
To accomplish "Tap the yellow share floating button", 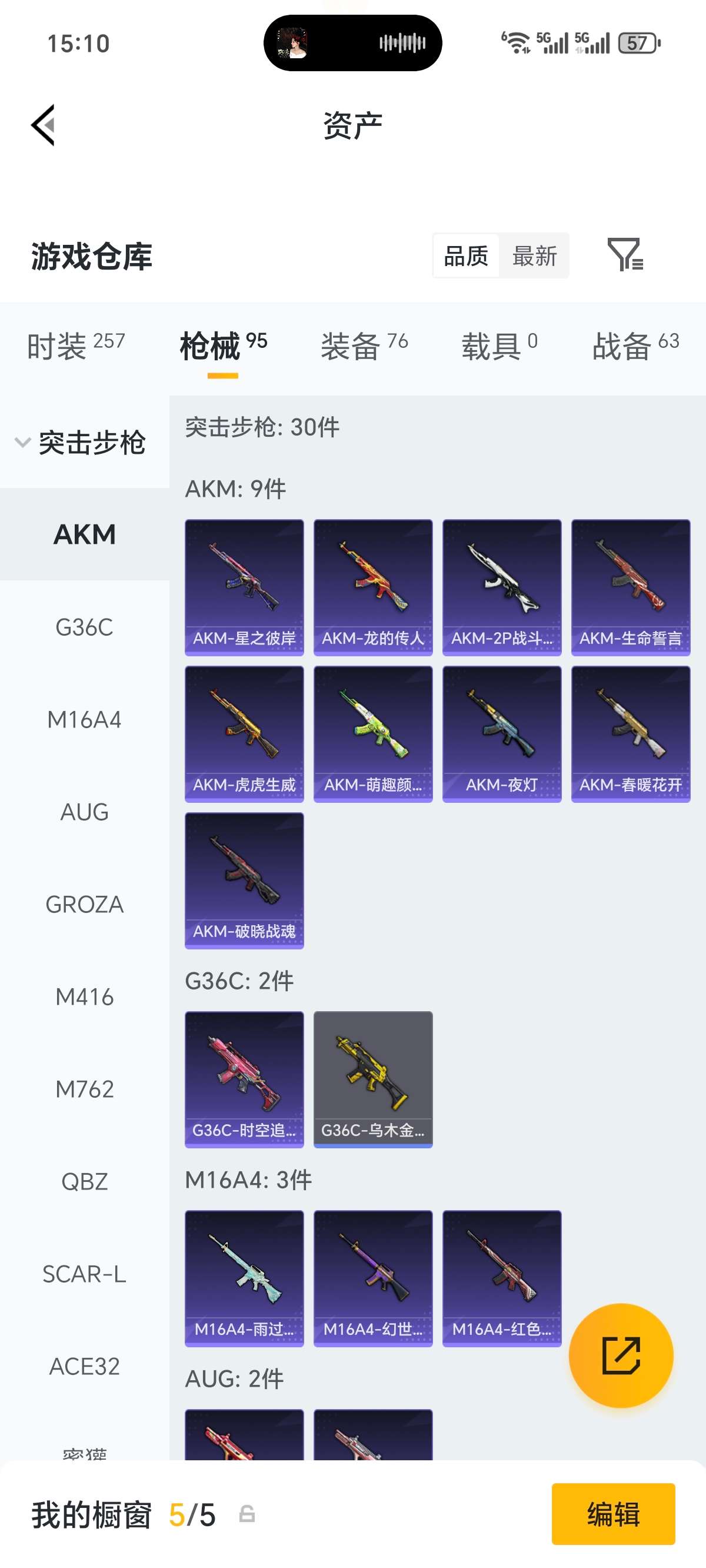I will 621,1354.
